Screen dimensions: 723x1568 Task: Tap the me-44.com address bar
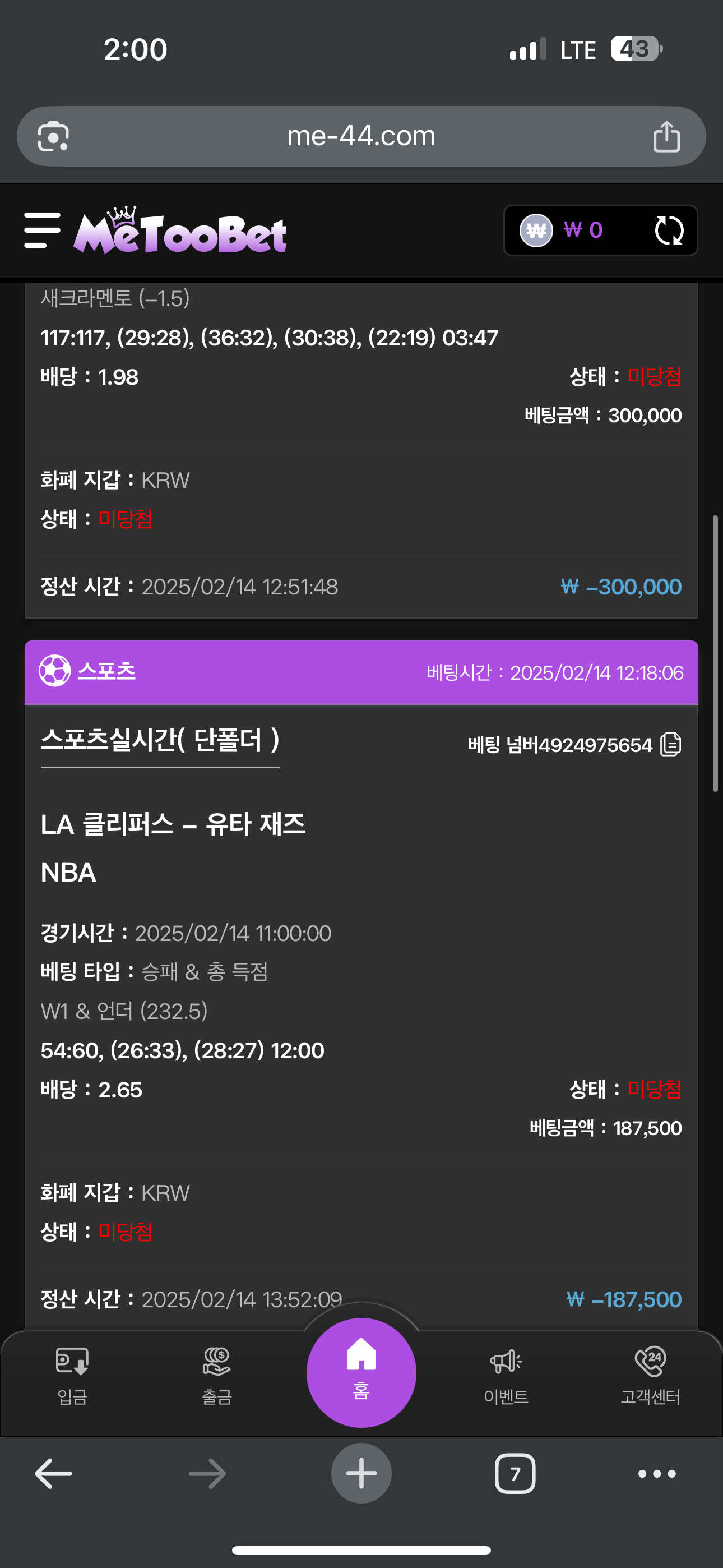pos(361,136)
